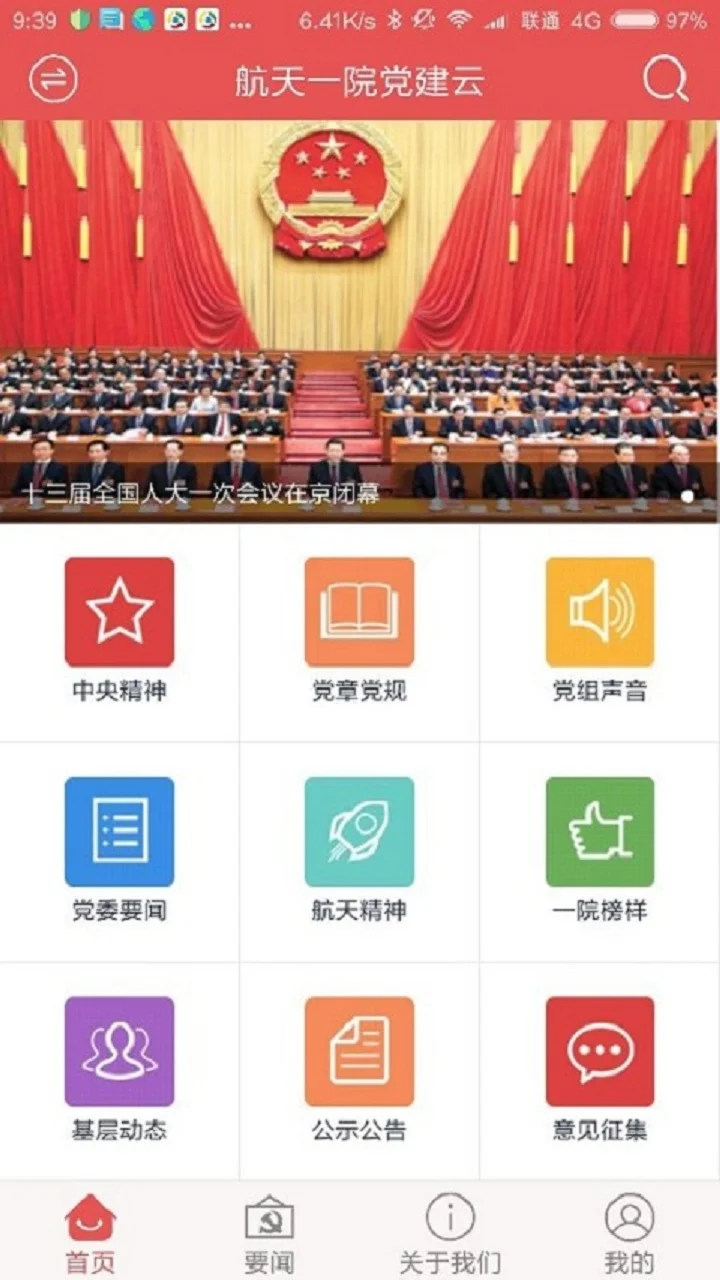This screenshot has height=1280, width=720.
Task: Open the 十三届全国人大 banner headline
Action: [205, 492]
